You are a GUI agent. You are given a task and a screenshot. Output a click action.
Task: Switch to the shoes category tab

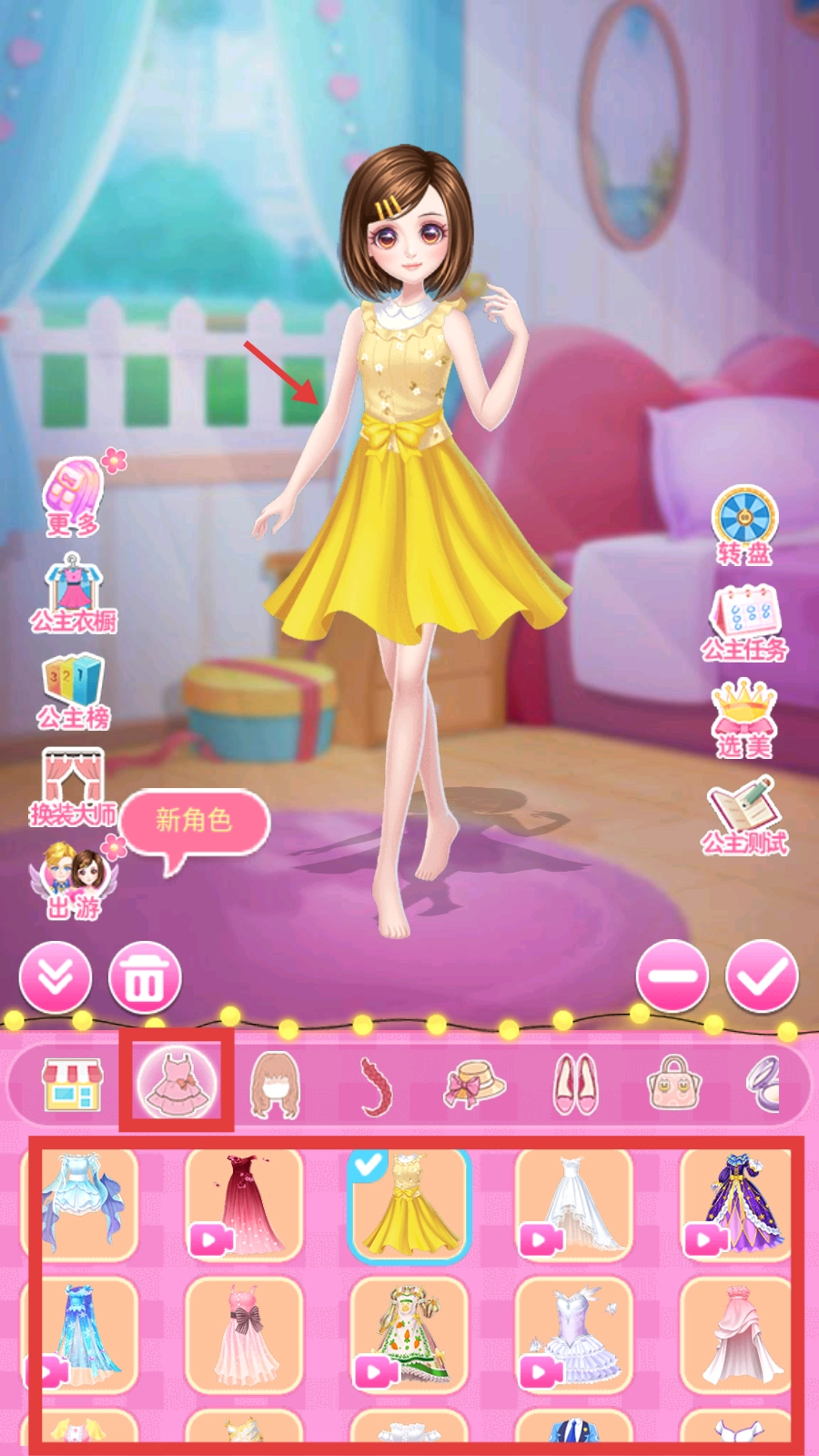pos(576,1084)
